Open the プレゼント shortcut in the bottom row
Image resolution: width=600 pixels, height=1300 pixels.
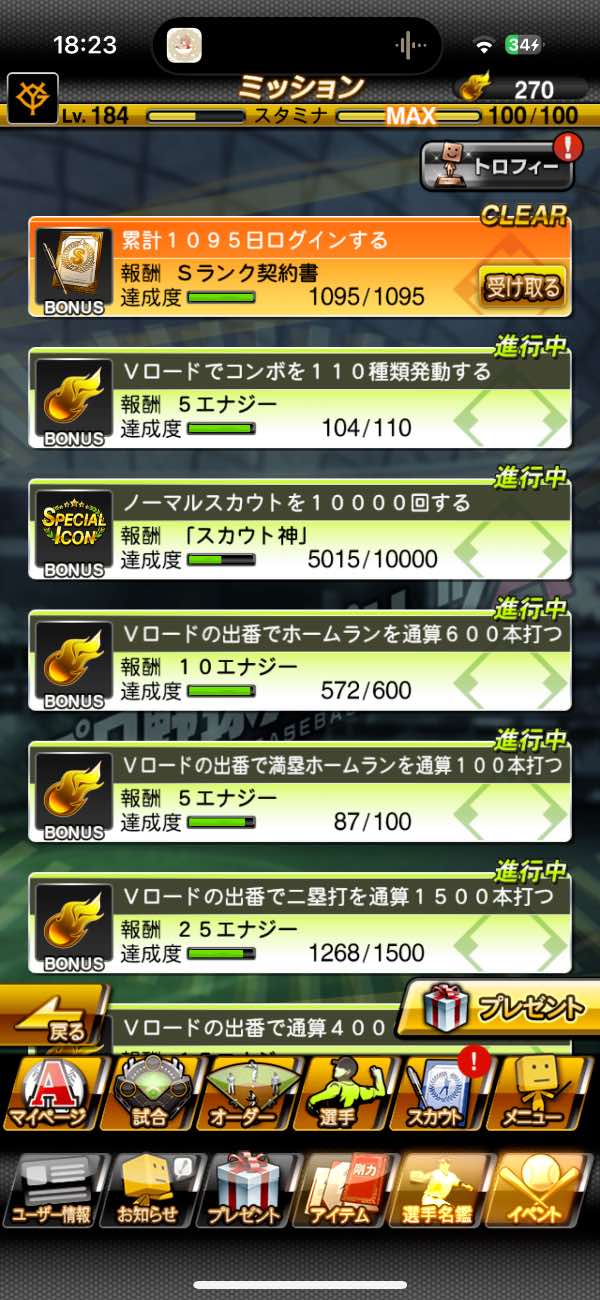tap(247, 1190)
